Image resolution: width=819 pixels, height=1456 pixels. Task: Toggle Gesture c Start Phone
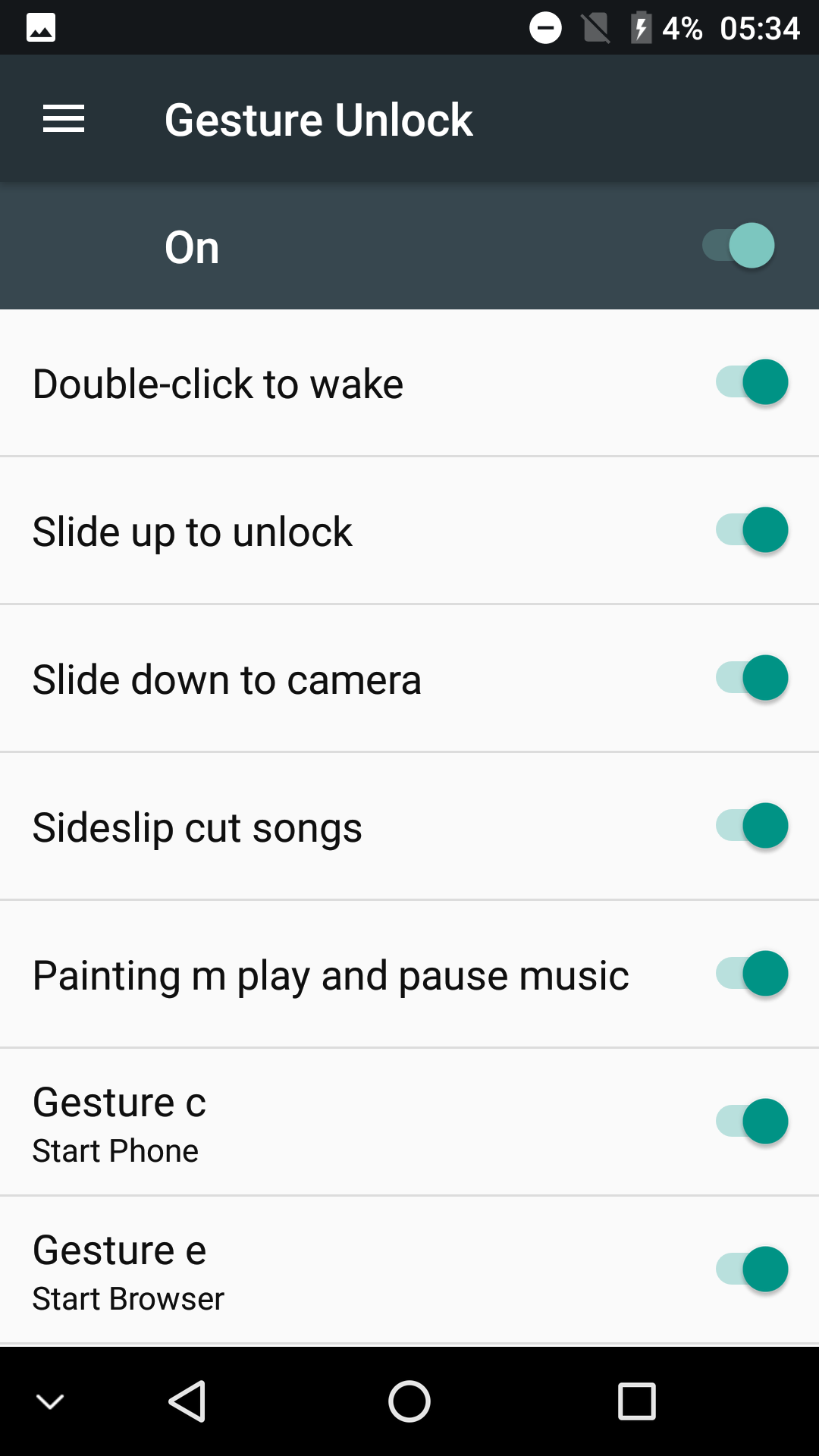pos(752,1122)
